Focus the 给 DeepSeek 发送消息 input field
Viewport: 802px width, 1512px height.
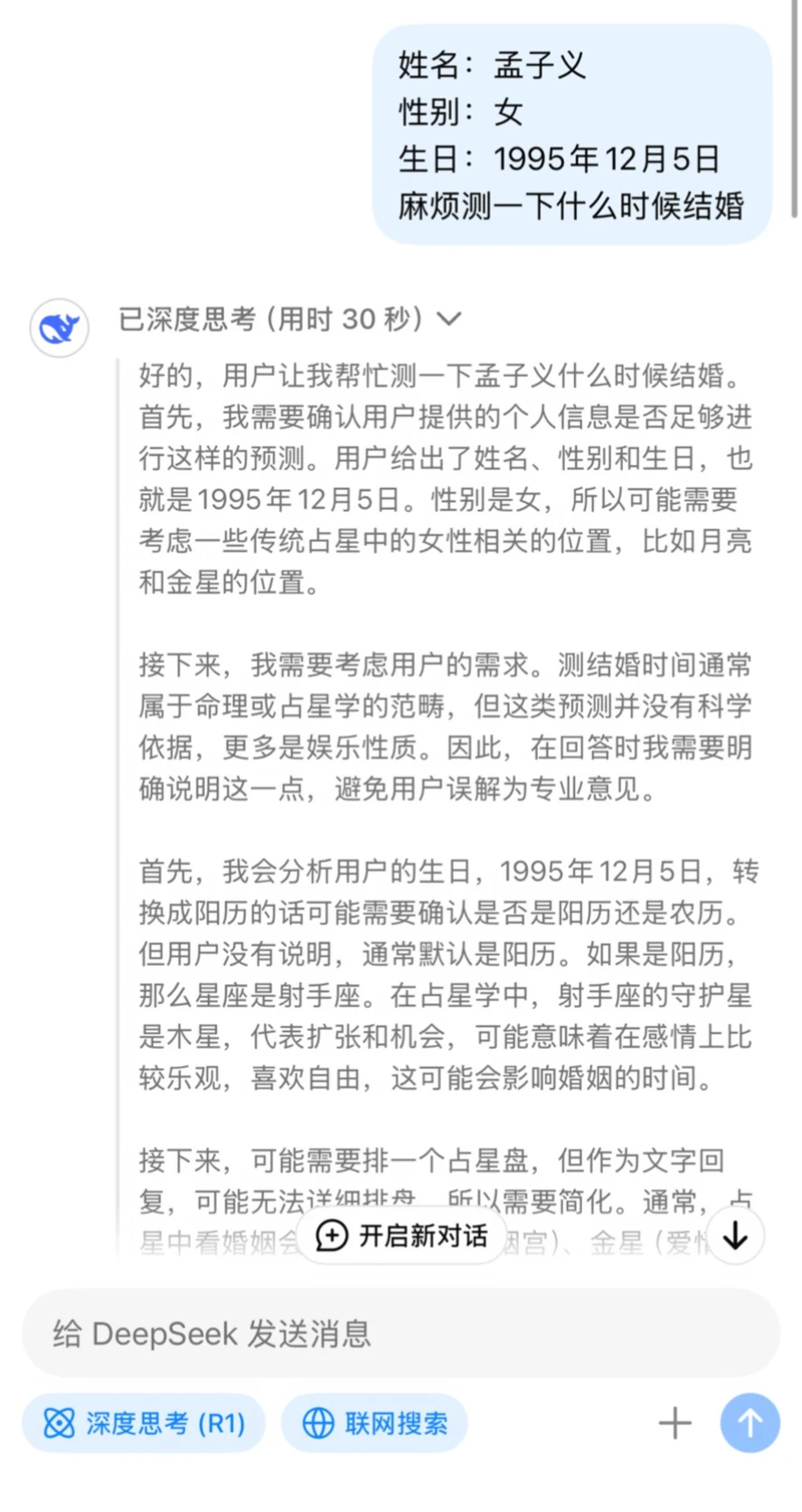[401, 1333]
